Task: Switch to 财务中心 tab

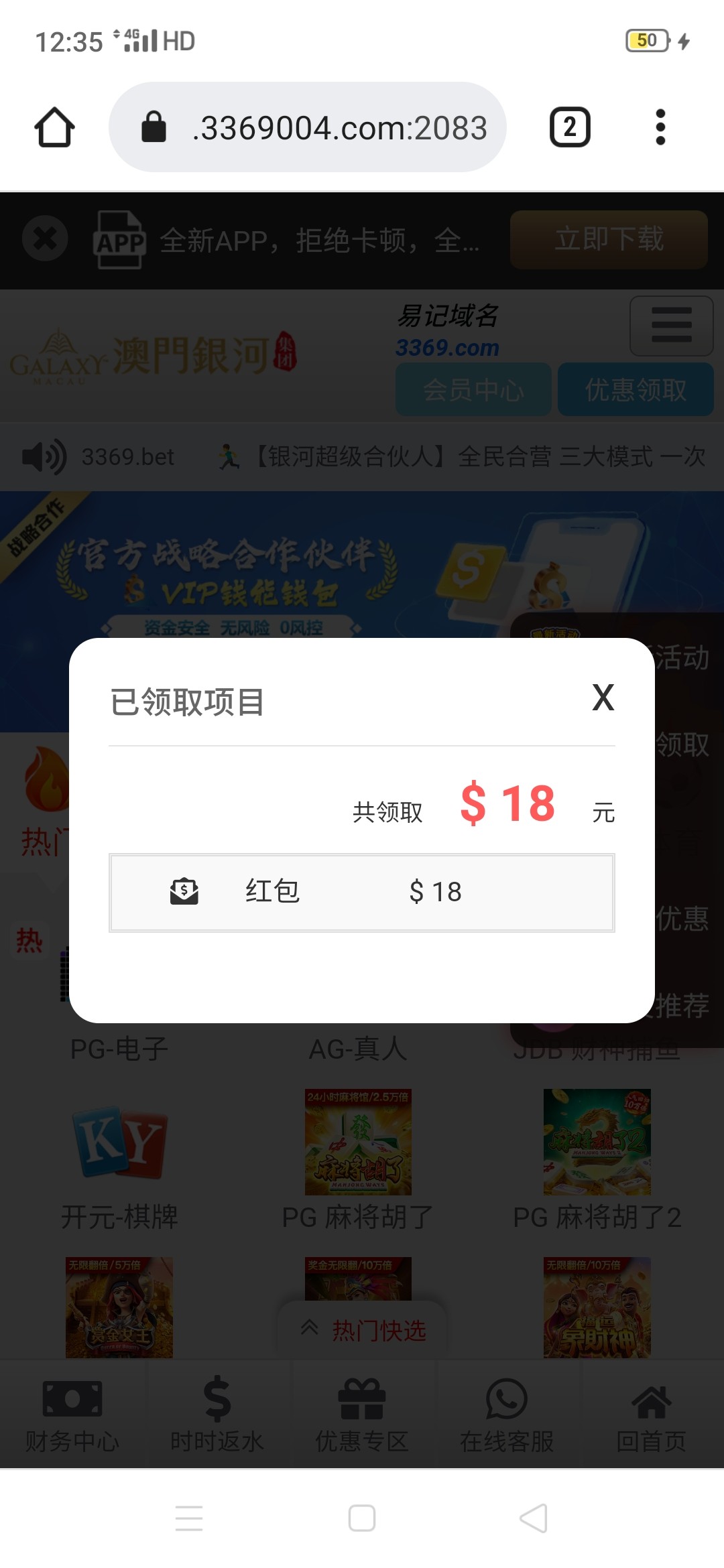Action: click(x=72, y=1414)
